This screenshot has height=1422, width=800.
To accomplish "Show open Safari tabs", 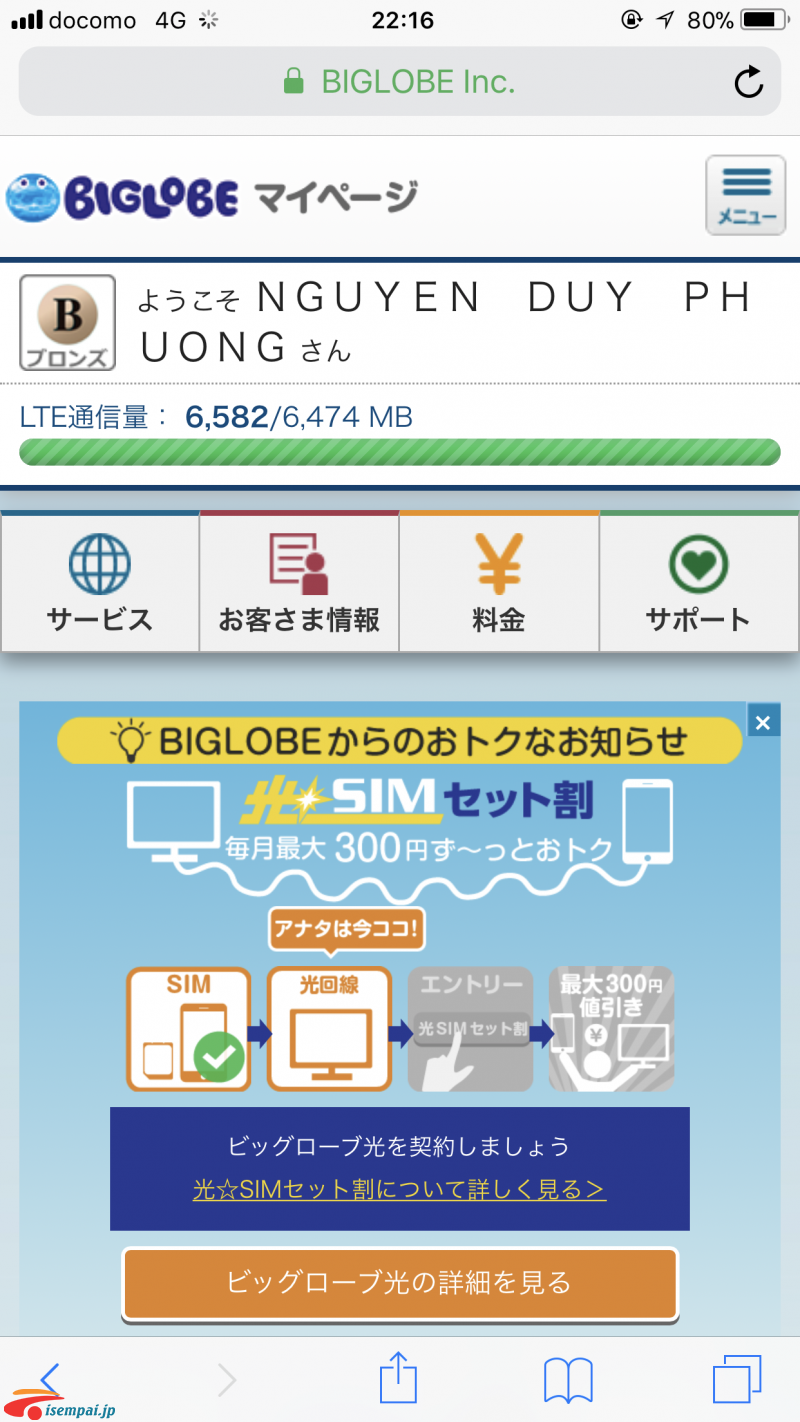I will pos(737,1380).
